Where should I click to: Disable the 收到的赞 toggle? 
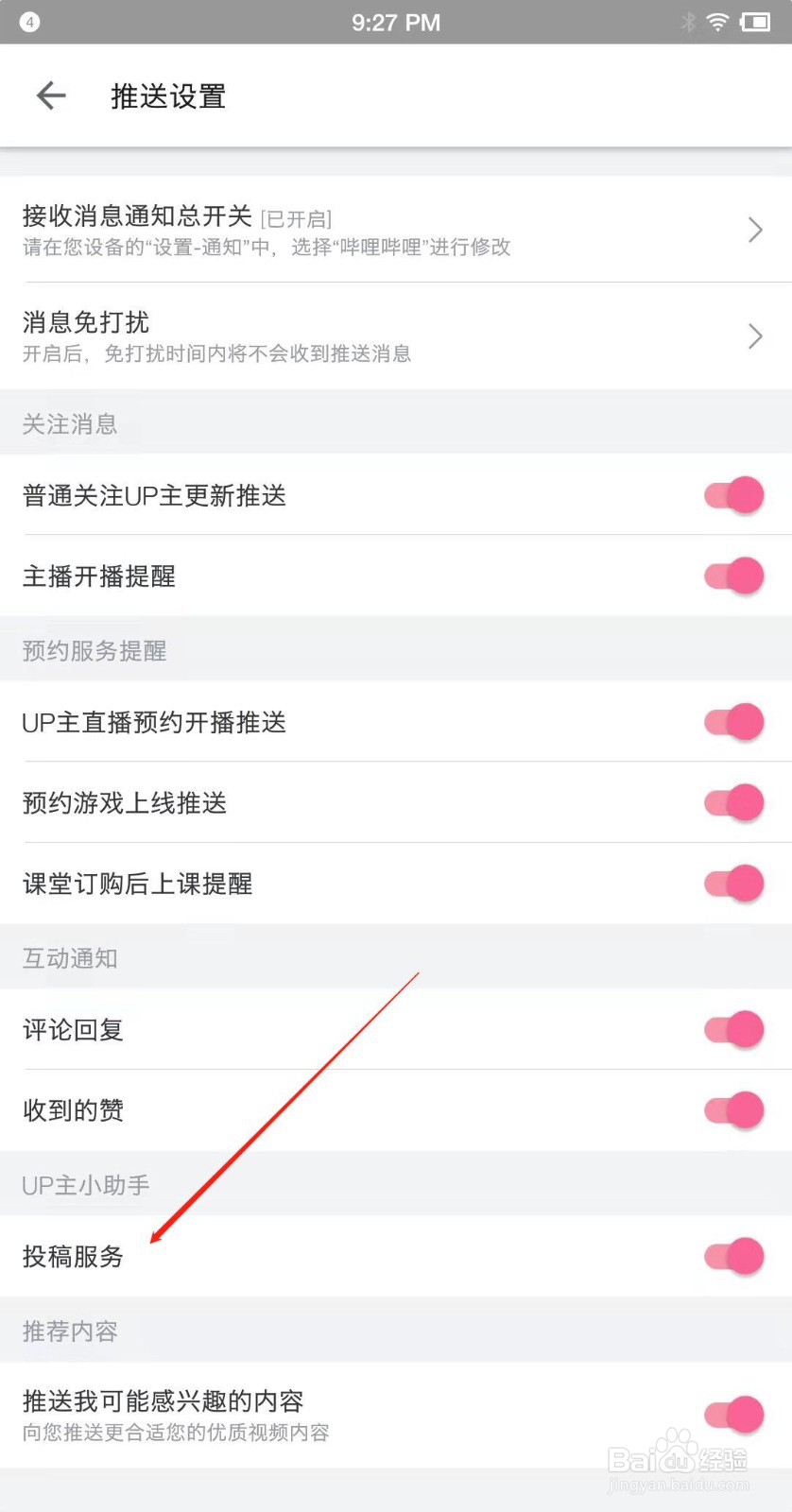click(733, 1109)
